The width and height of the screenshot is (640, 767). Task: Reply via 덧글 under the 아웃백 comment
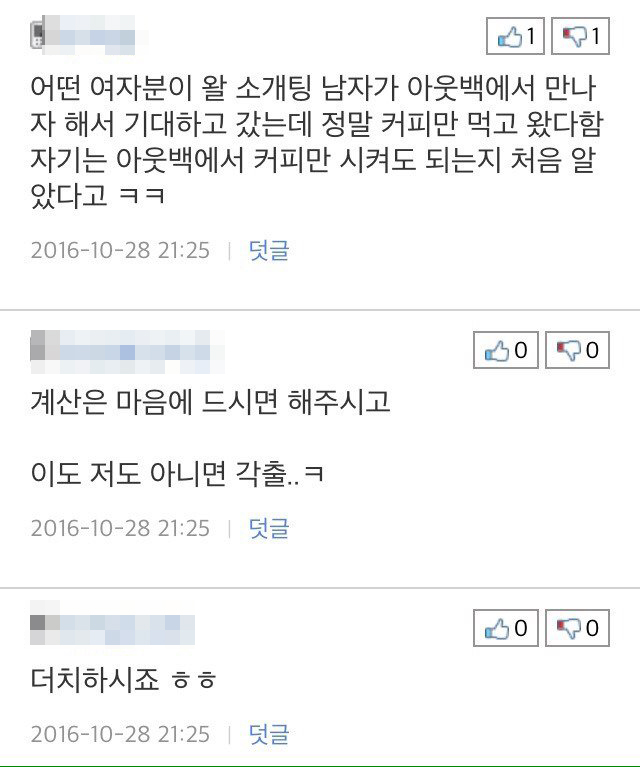coord(268,250)
